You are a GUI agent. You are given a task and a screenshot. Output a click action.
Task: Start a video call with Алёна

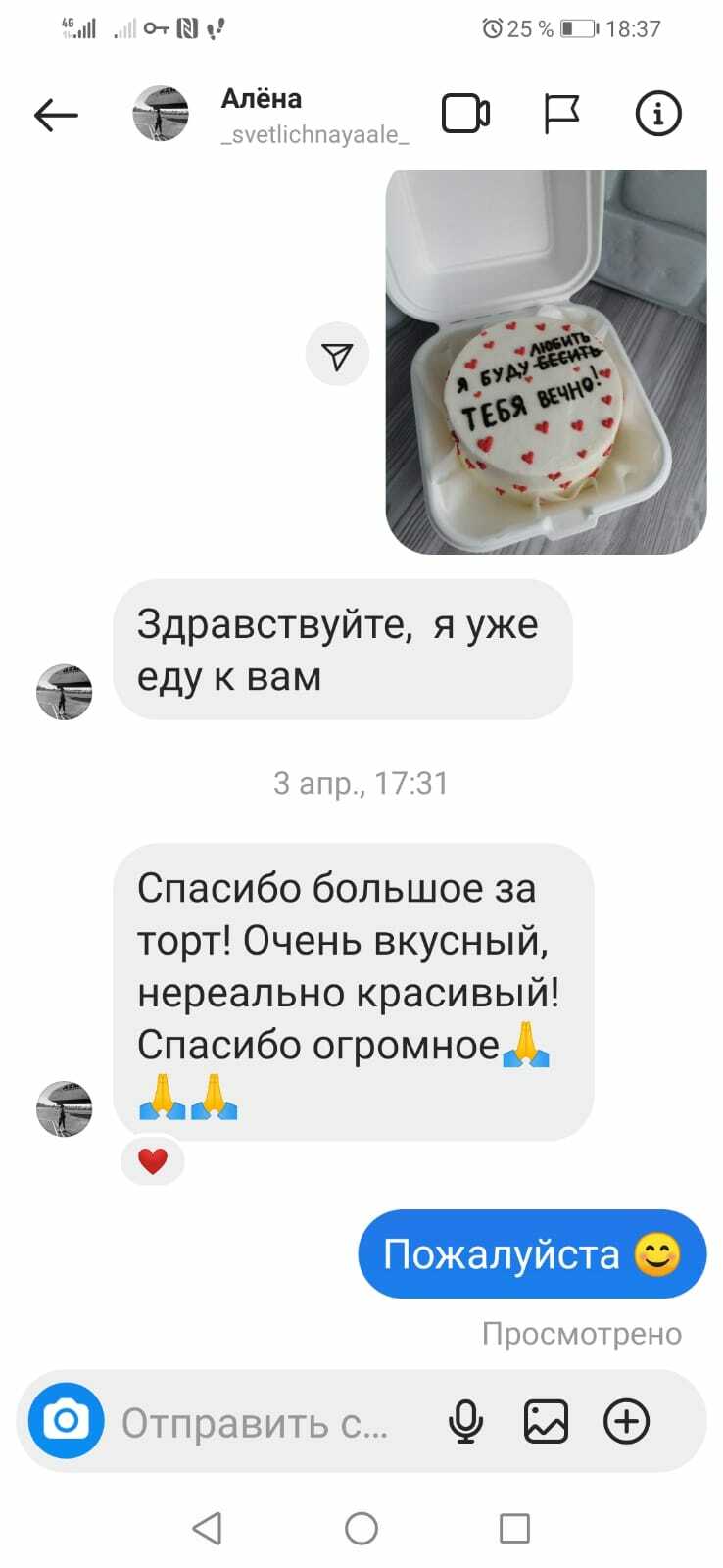click(x=465, y=114)
